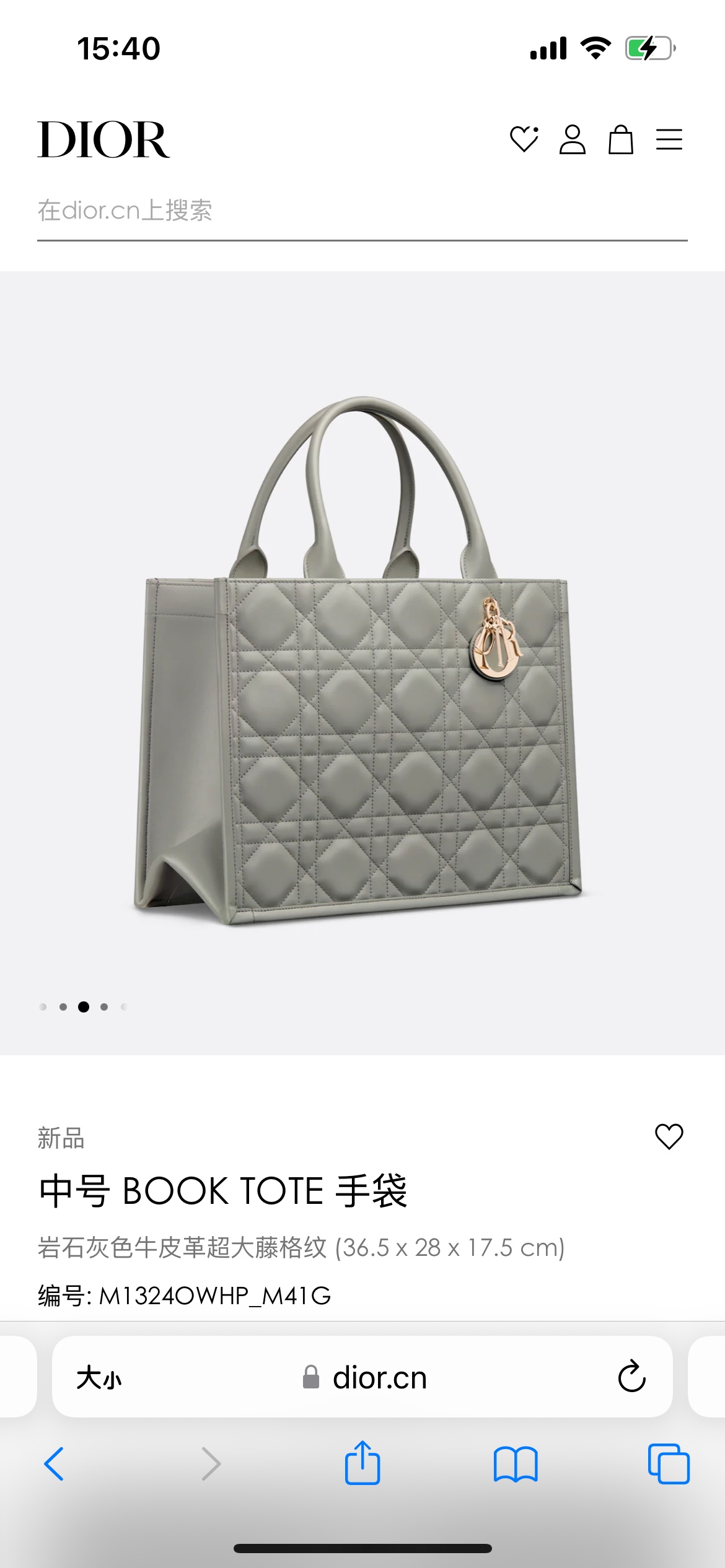Share this page
This screenshot has height=1568, width=725.
coord(362,1463)
